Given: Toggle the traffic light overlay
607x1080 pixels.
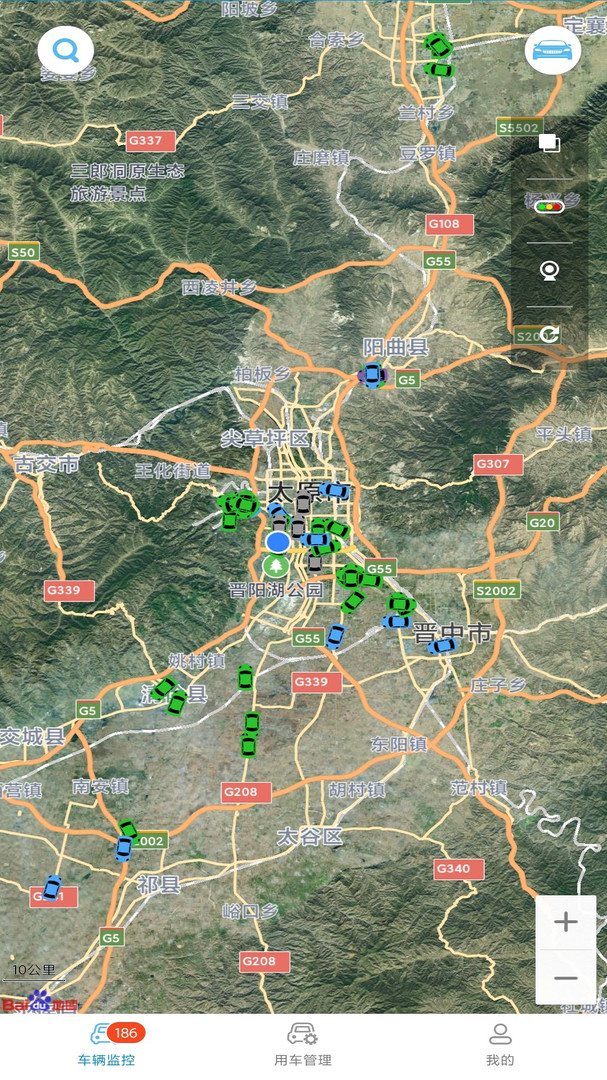Looking at the screenshot, I should pos(549,206).
